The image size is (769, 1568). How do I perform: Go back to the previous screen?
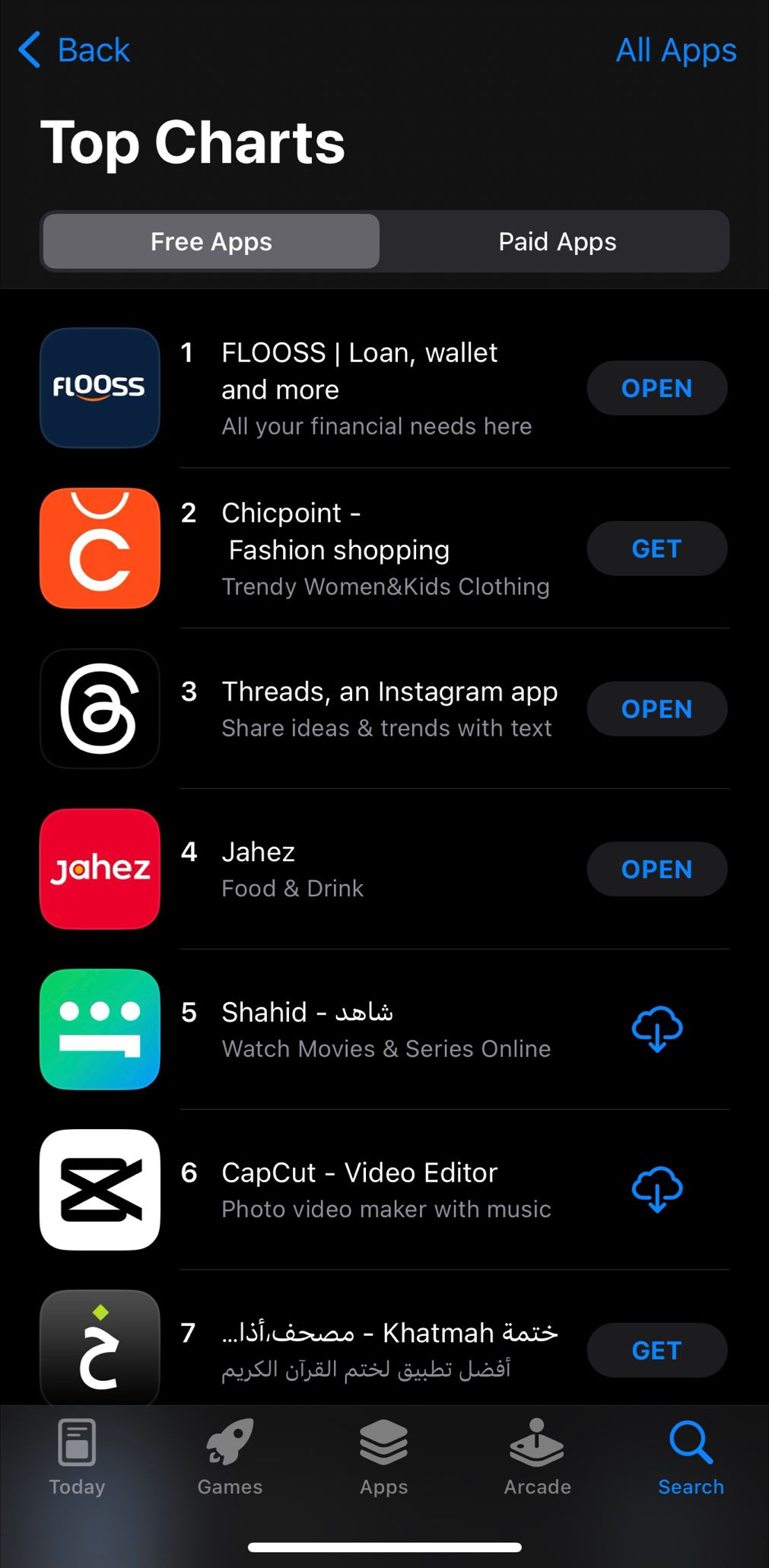click(75, 50)
